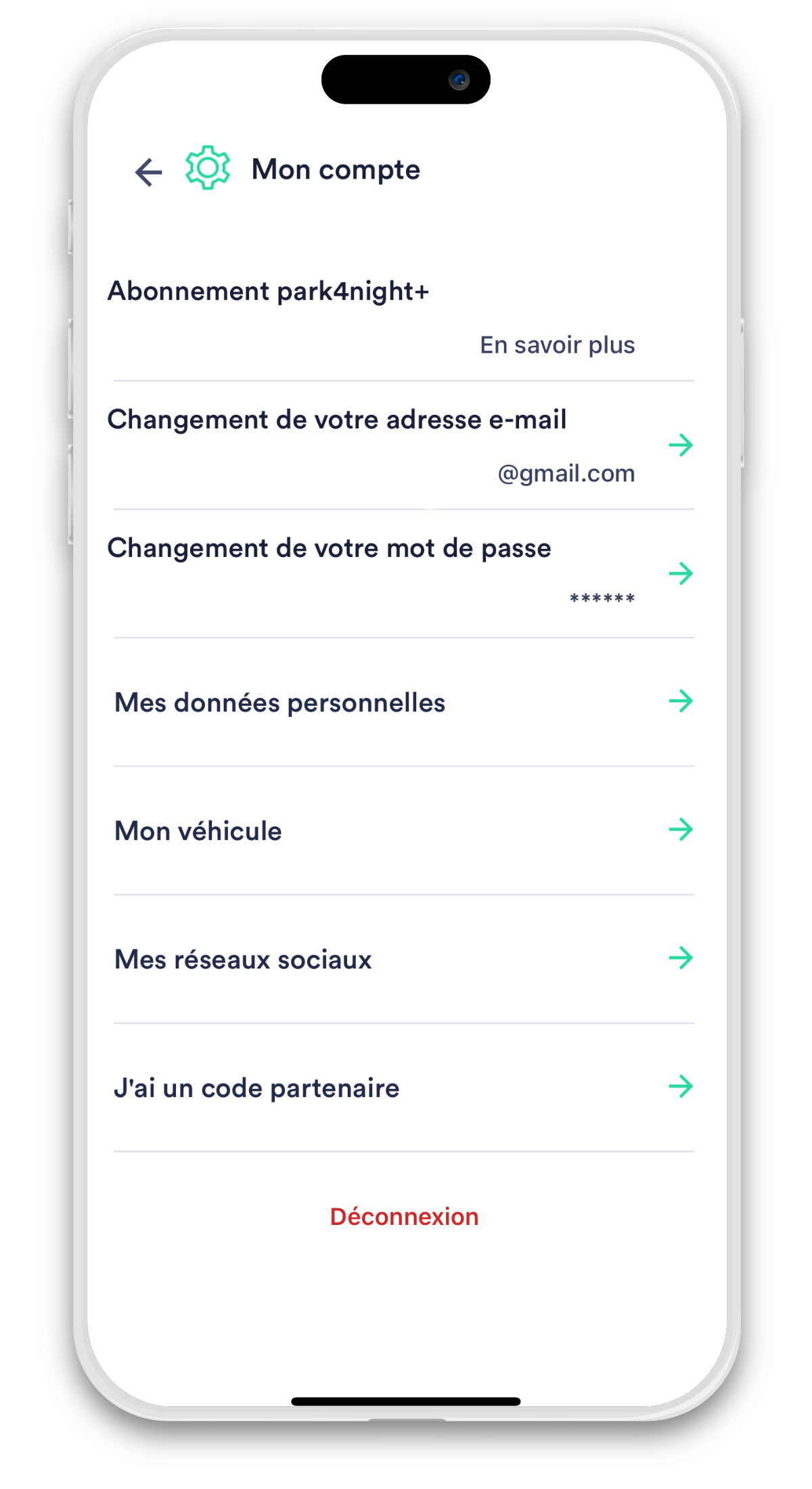Log out with Déconnexion
Image resolution: width=812 pixels, height=1489 pixels.
[x=404, y=1217]
